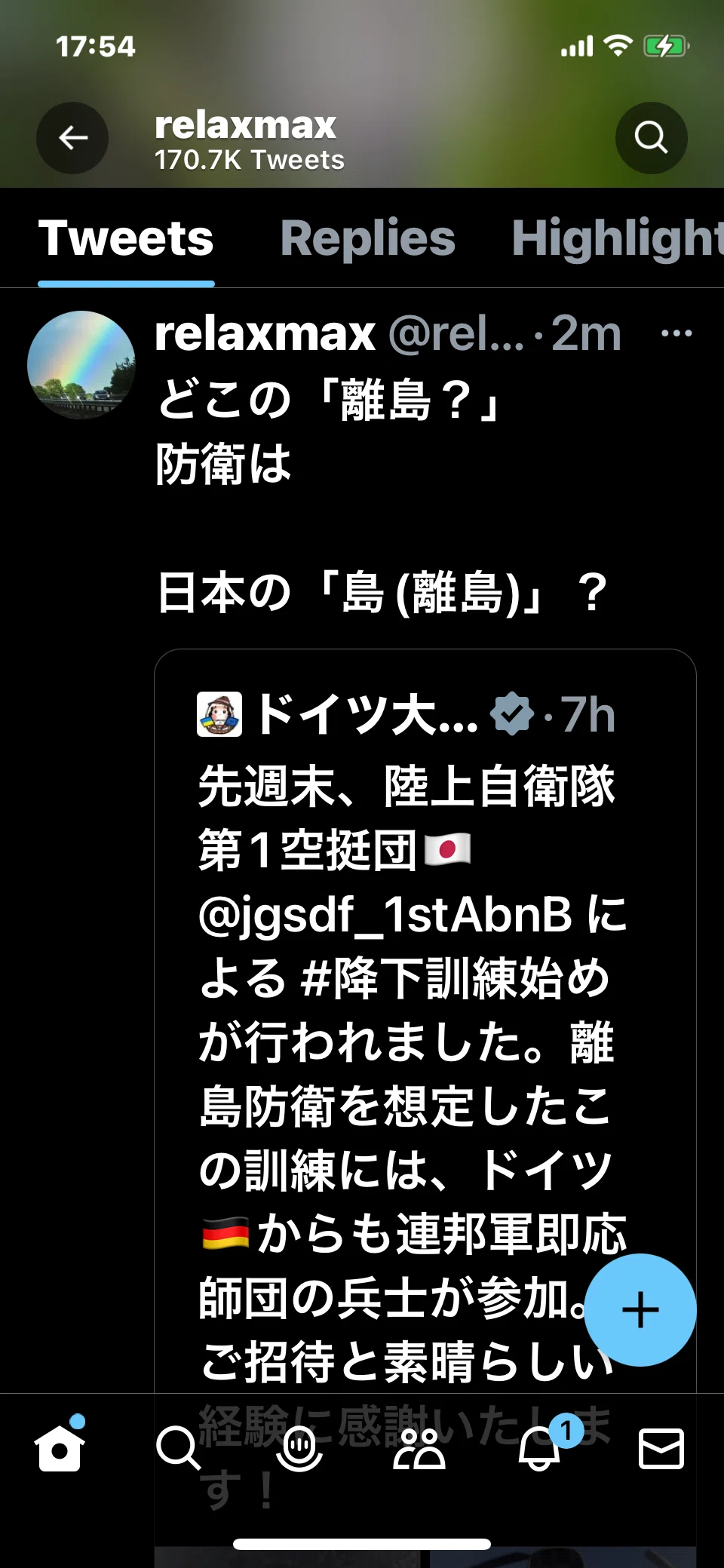Viewport: 724px width, 1568px height.
Task: Tap the @jgsdf_1stAbnB mention link
Action: click(385, 915)
